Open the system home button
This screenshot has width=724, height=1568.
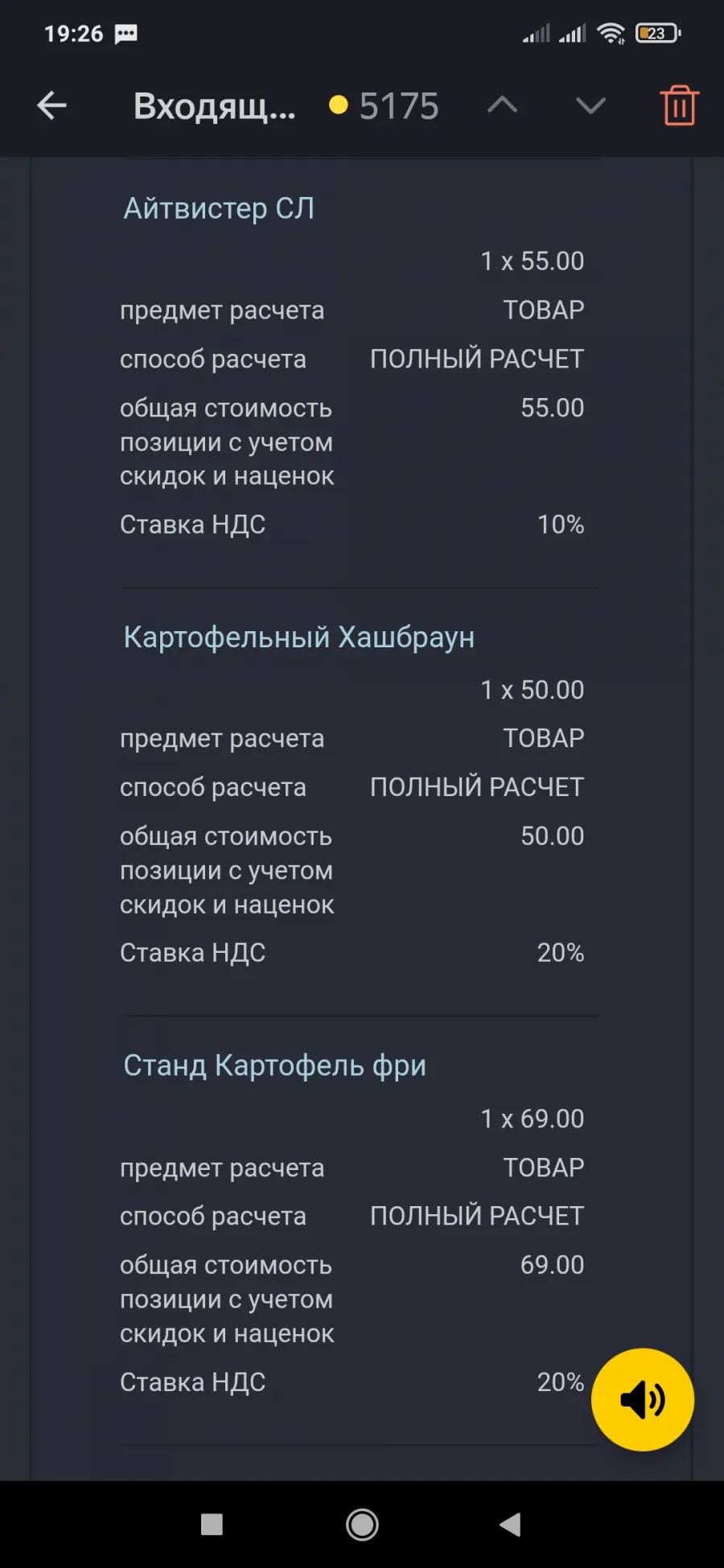click(x=362, y=1525)
